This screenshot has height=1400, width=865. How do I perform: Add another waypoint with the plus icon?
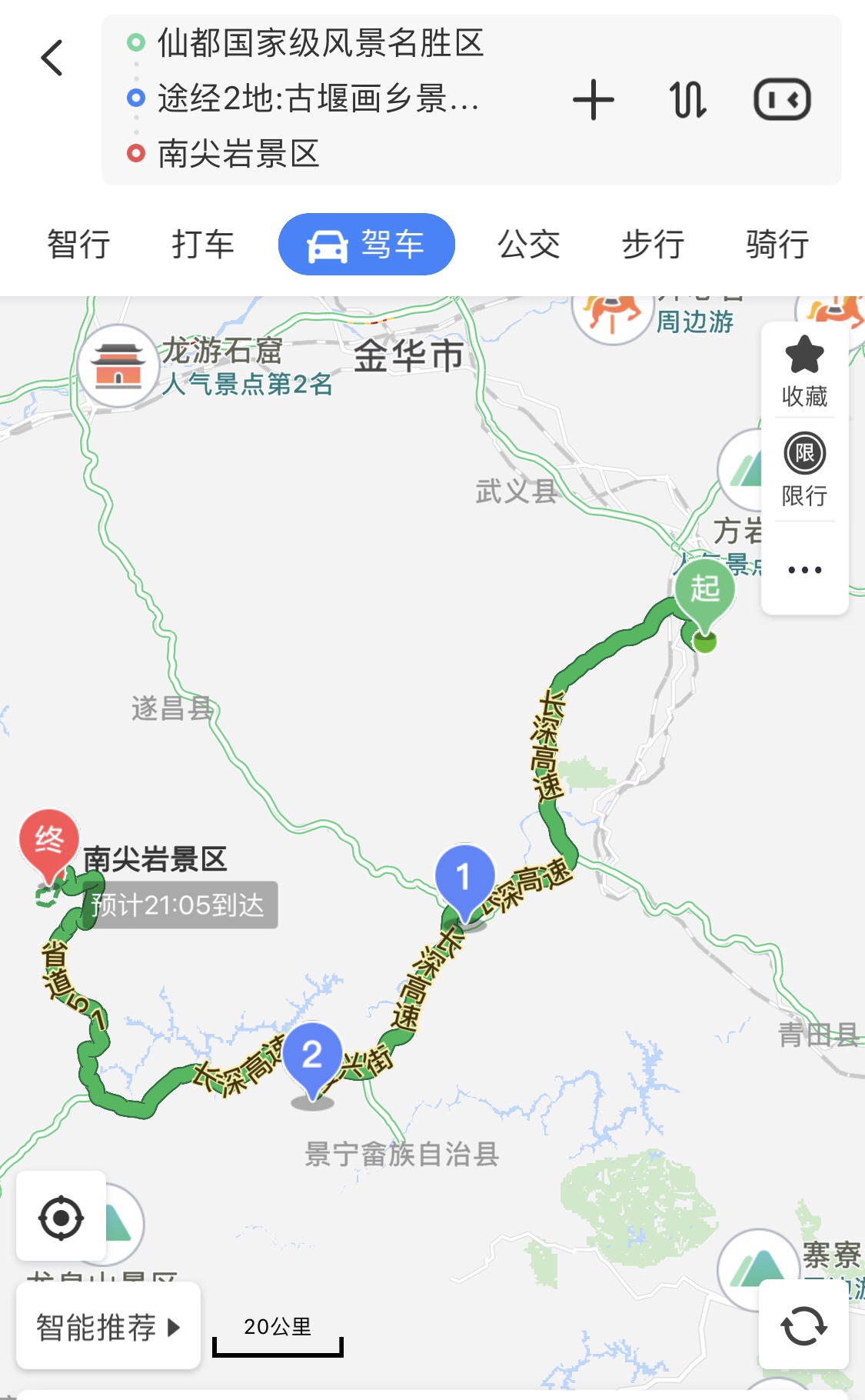point(594,100)
